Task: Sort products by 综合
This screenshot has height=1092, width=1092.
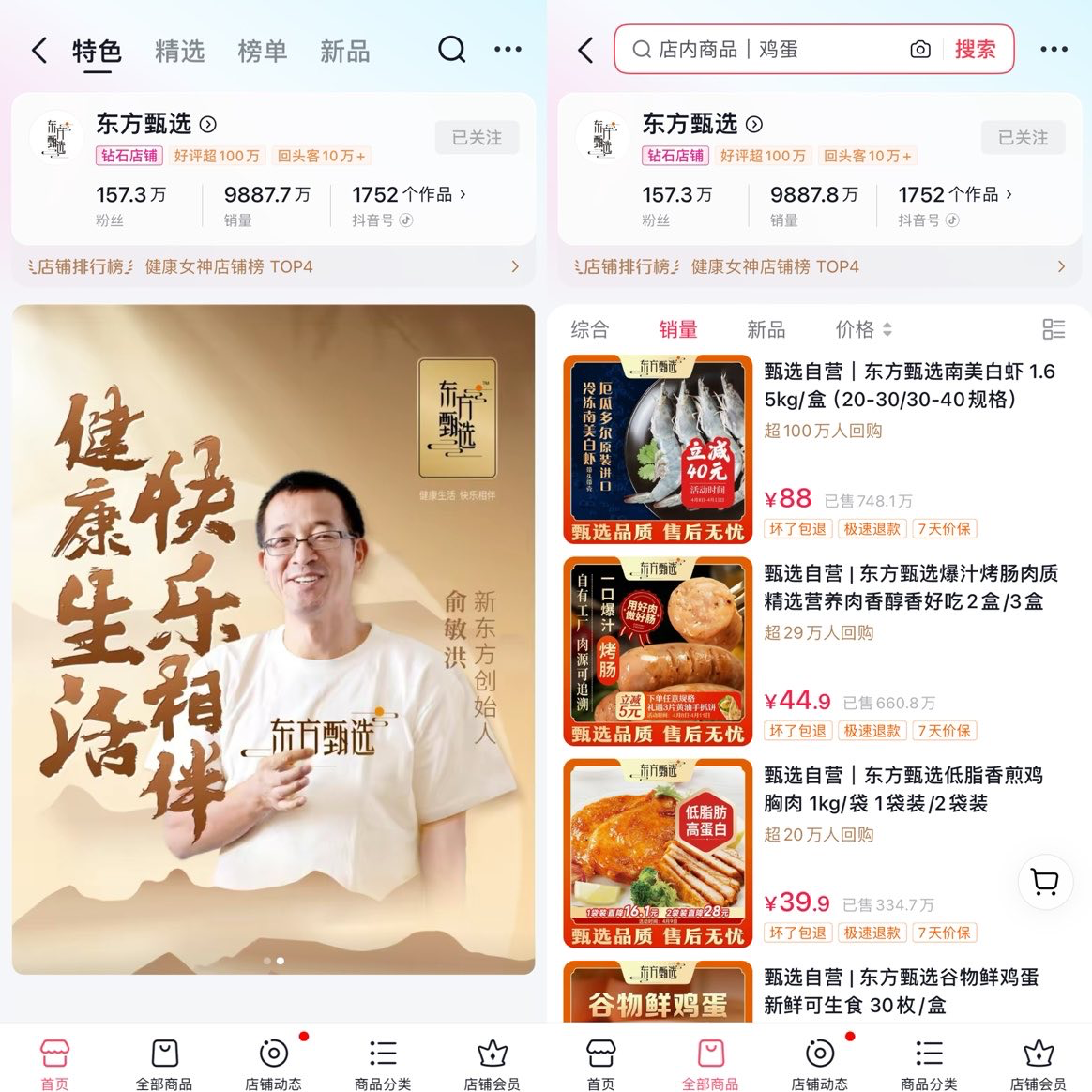Action: [x=590, y=329]
